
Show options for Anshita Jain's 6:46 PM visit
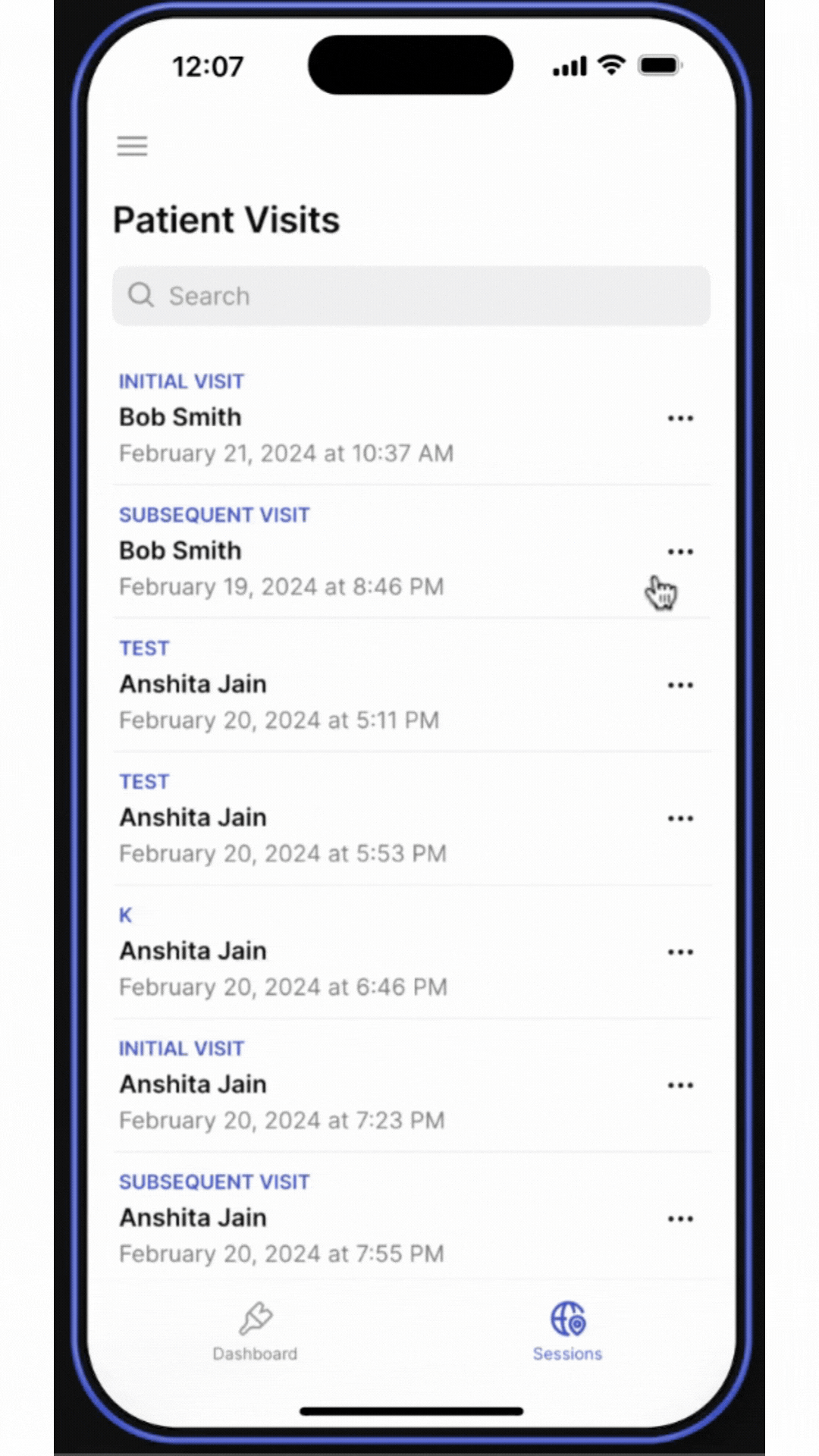click(680, 952)
